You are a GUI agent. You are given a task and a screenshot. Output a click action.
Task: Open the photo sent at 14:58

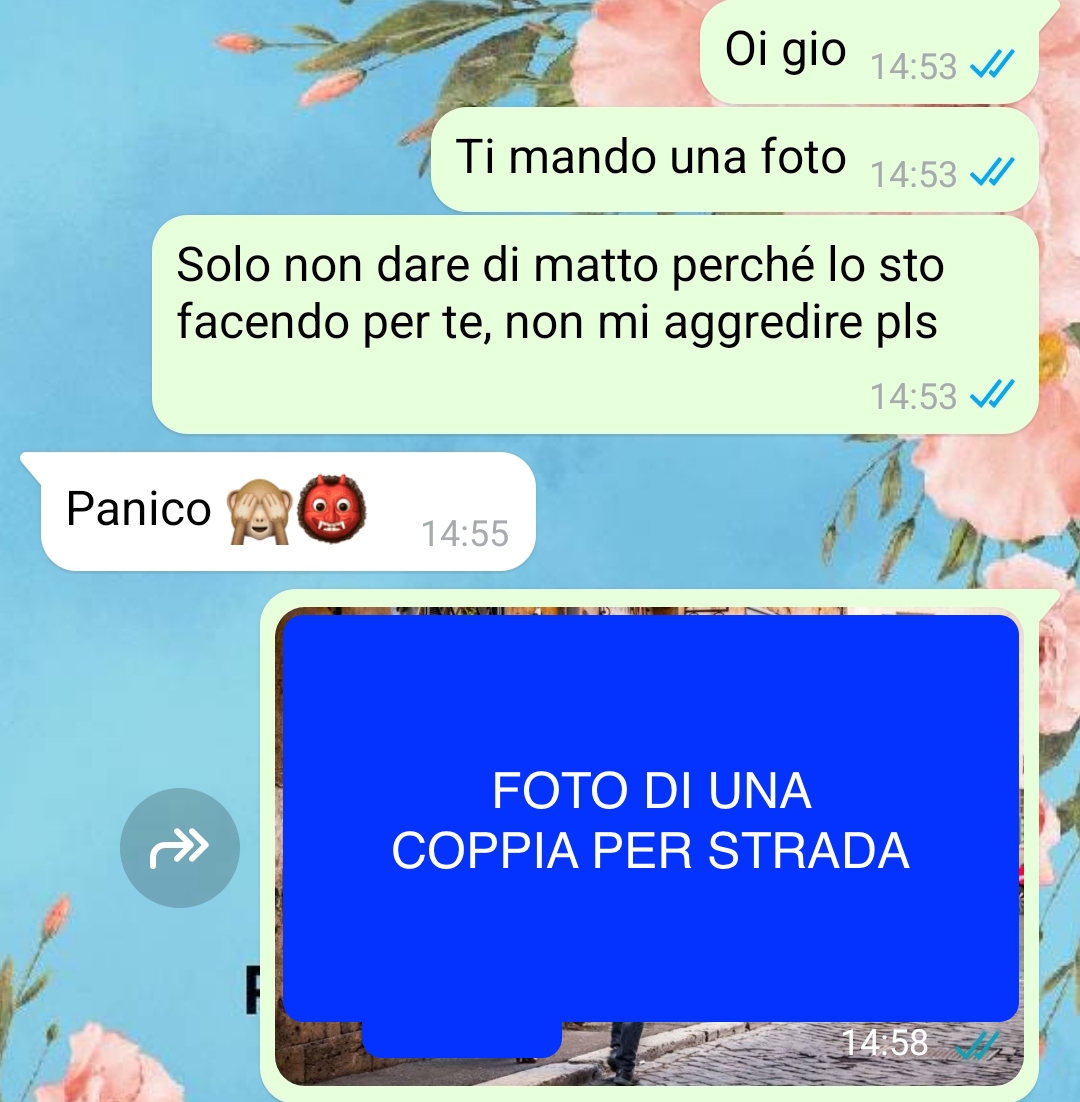(x=650, y=820)
